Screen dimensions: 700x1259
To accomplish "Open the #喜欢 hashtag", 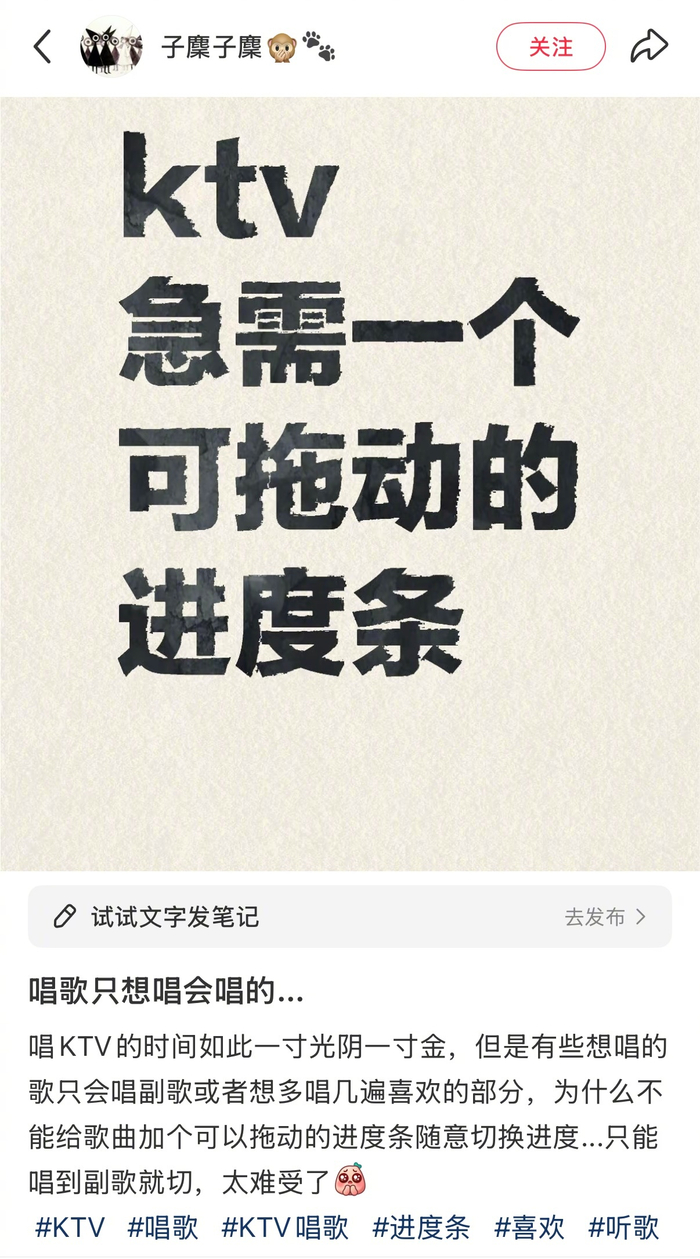I will pos(530,1227).
